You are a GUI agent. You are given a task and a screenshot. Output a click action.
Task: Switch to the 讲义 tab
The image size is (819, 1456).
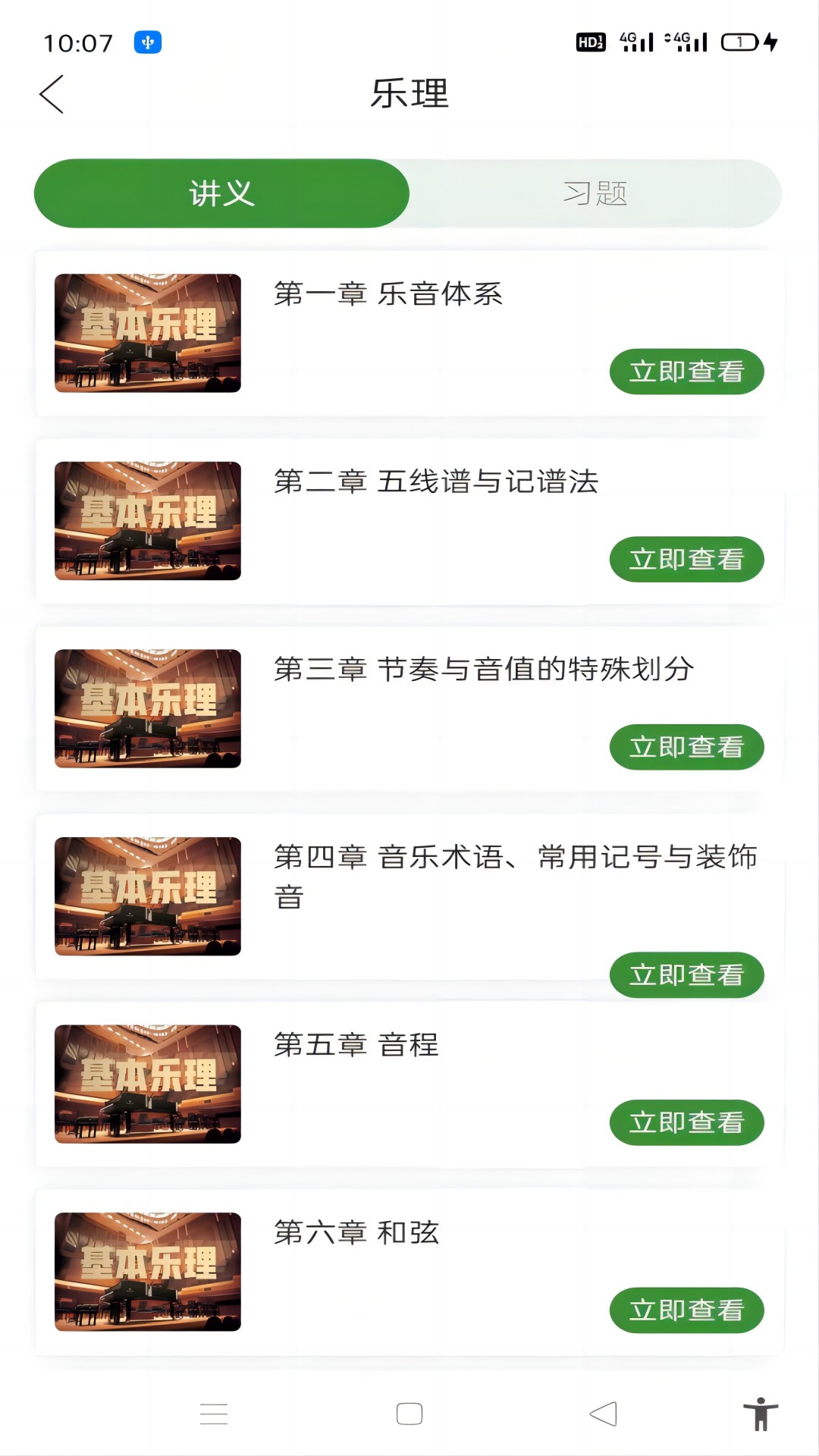click(221, 193)
